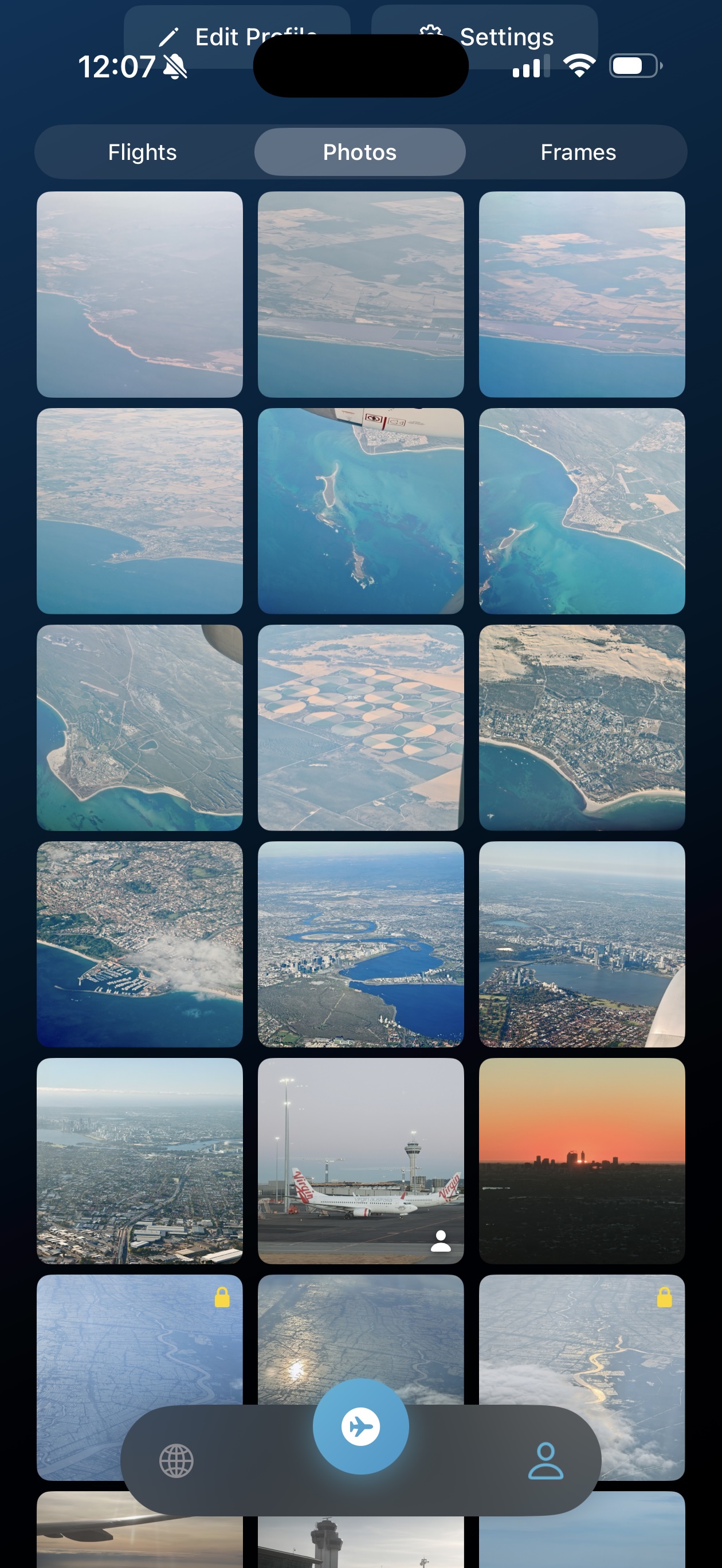Switch to the Flights tab
This screenshot has height=1568, width=722.
[x=143, y=152]
